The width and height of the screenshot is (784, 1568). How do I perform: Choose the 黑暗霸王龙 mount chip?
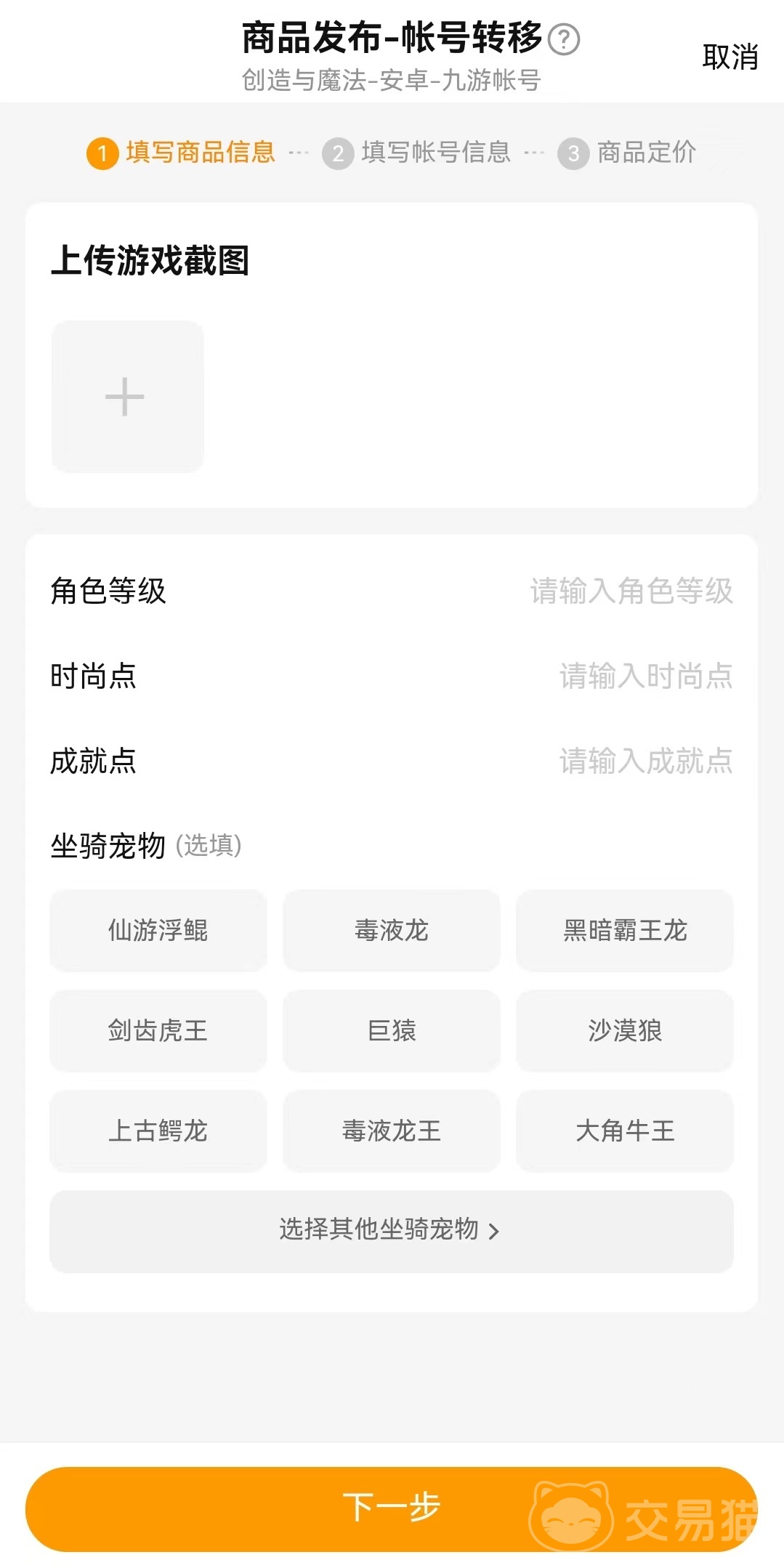coord(625,930)
